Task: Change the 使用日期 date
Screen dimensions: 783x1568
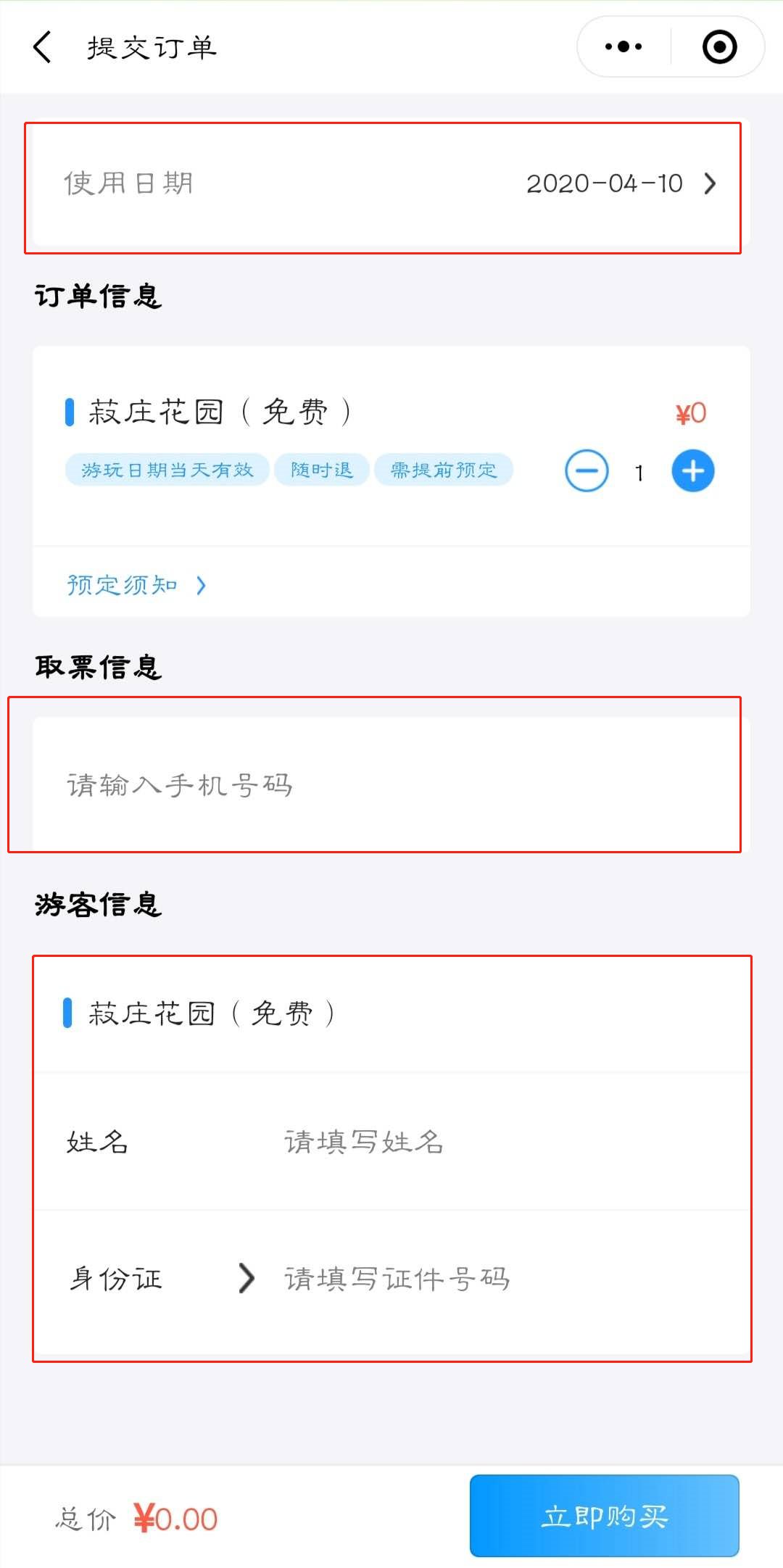Action: pos(620,184)
